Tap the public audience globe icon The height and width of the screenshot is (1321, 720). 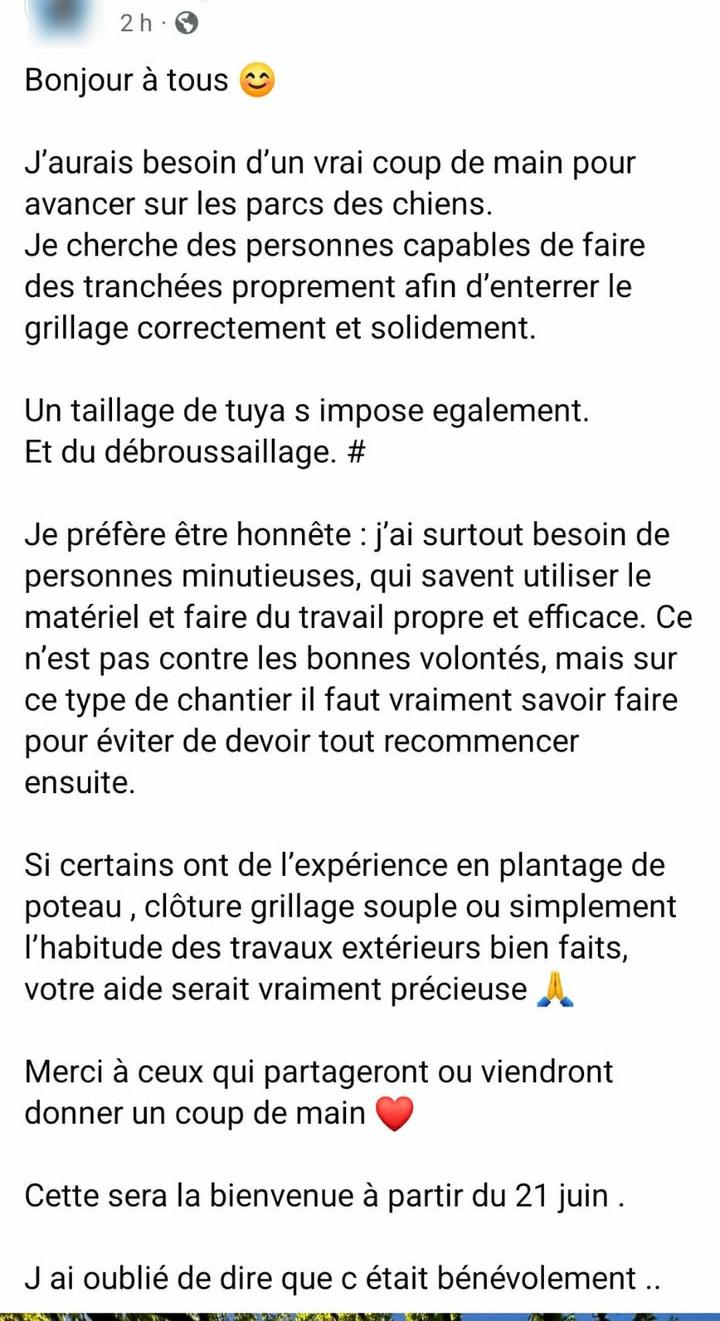click(x=186, y=24)
